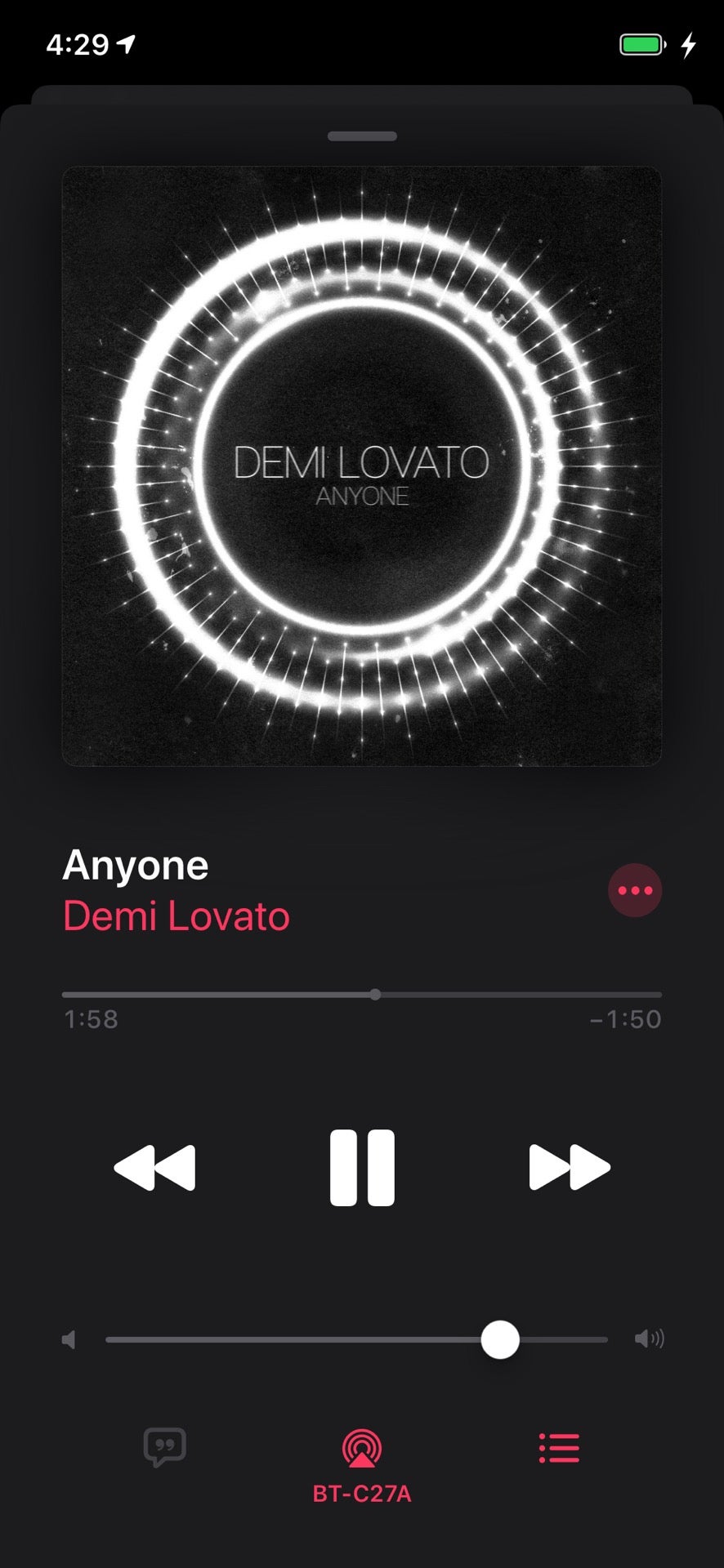This screenshot has width=724, height=1568.
Task: Go back to the previous track
Action: point(155,1167)
